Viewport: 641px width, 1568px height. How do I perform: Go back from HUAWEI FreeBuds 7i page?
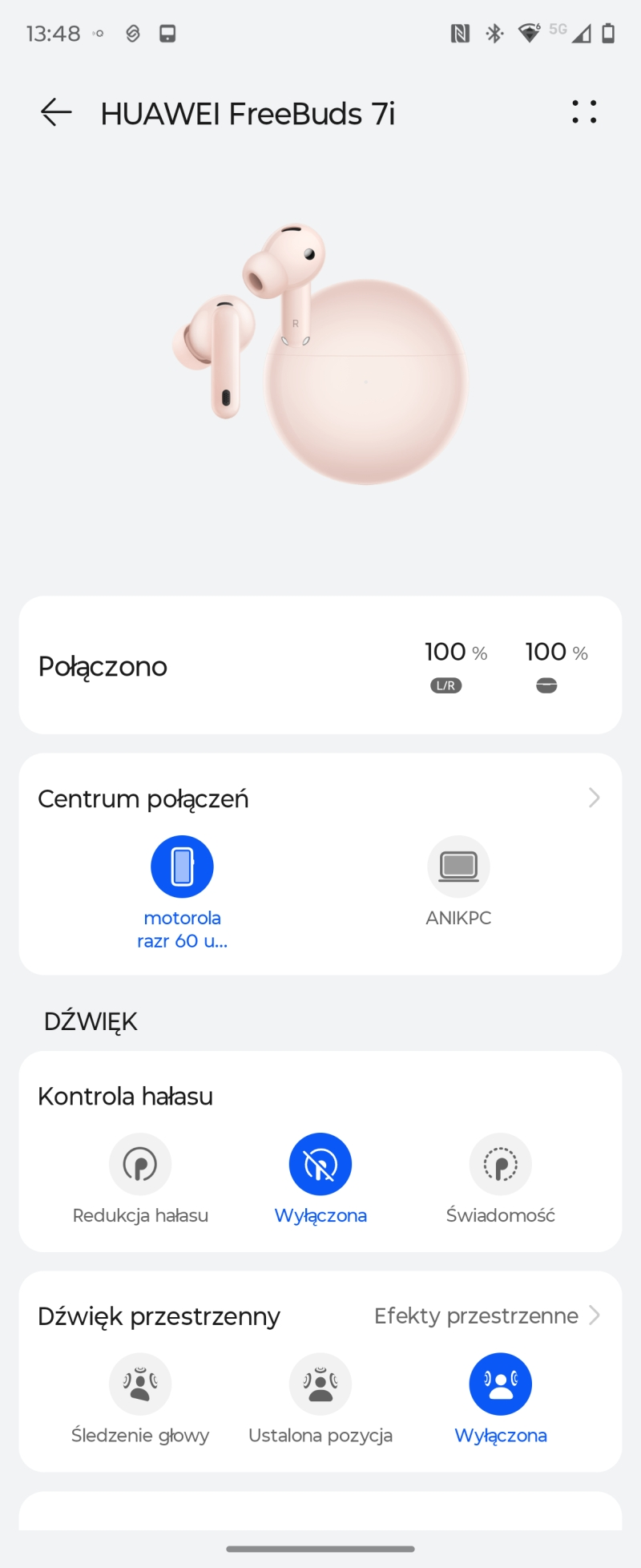pos(56,113)
